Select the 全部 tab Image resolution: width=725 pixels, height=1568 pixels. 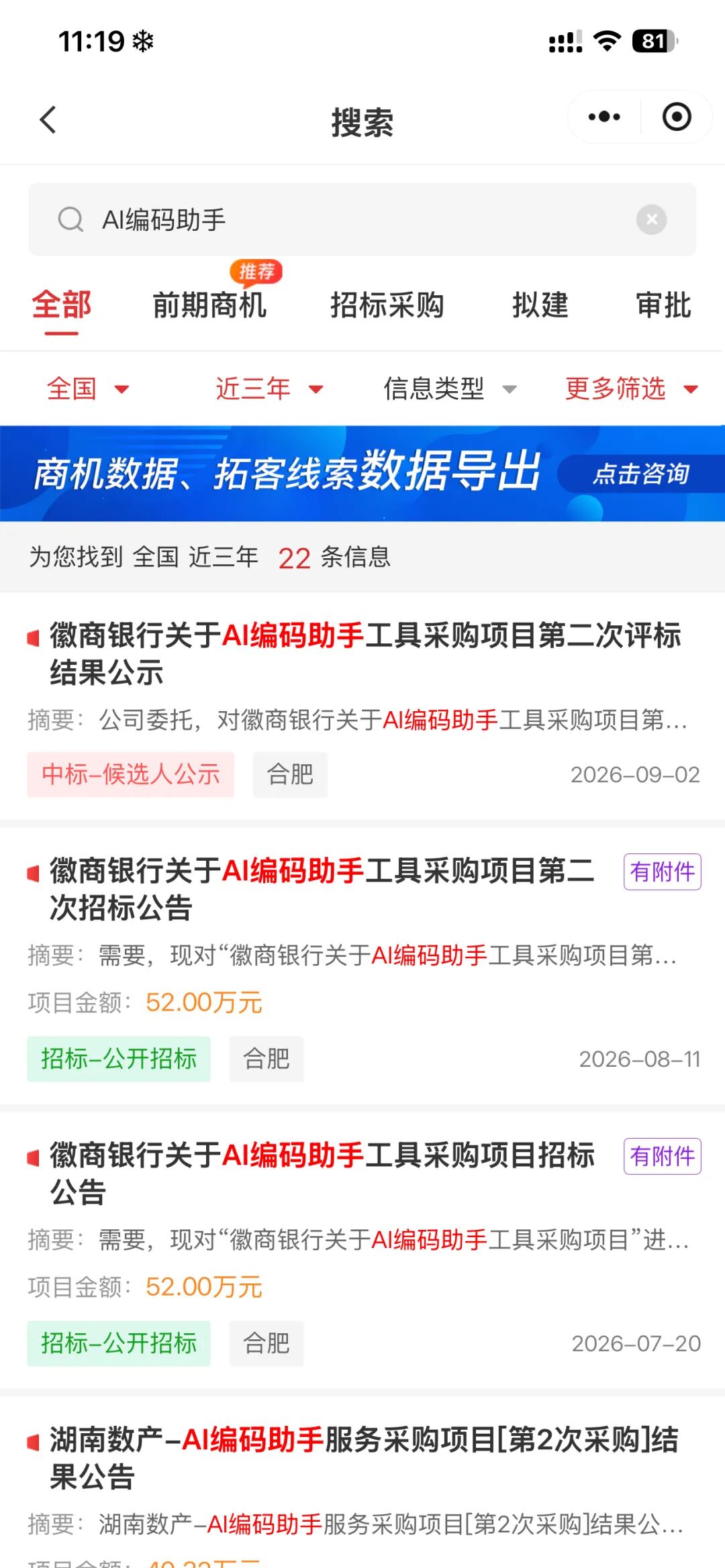61,305
